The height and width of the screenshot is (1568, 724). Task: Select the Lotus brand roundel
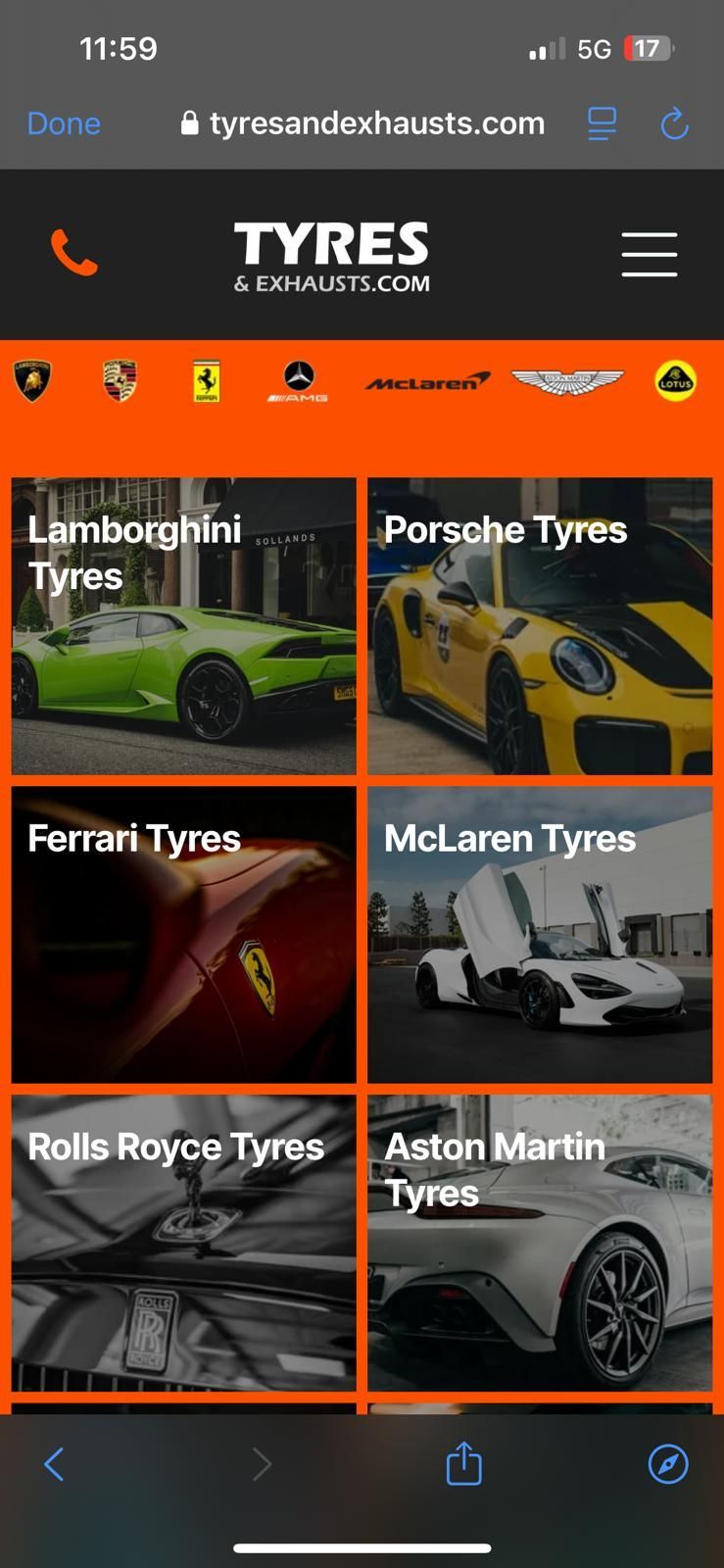point(674,381)
